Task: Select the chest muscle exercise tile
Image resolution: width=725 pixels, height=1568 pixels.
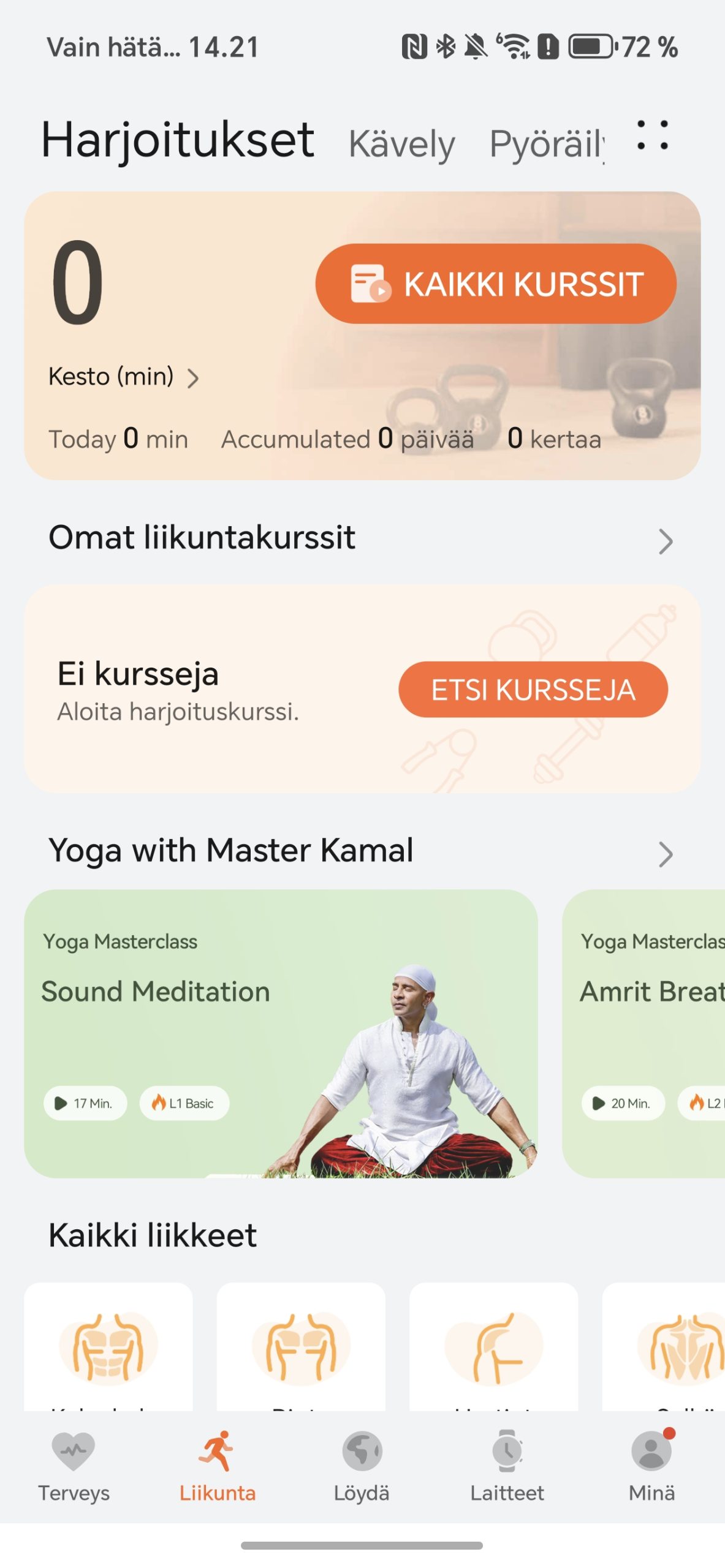Action: coord(301,1346)
